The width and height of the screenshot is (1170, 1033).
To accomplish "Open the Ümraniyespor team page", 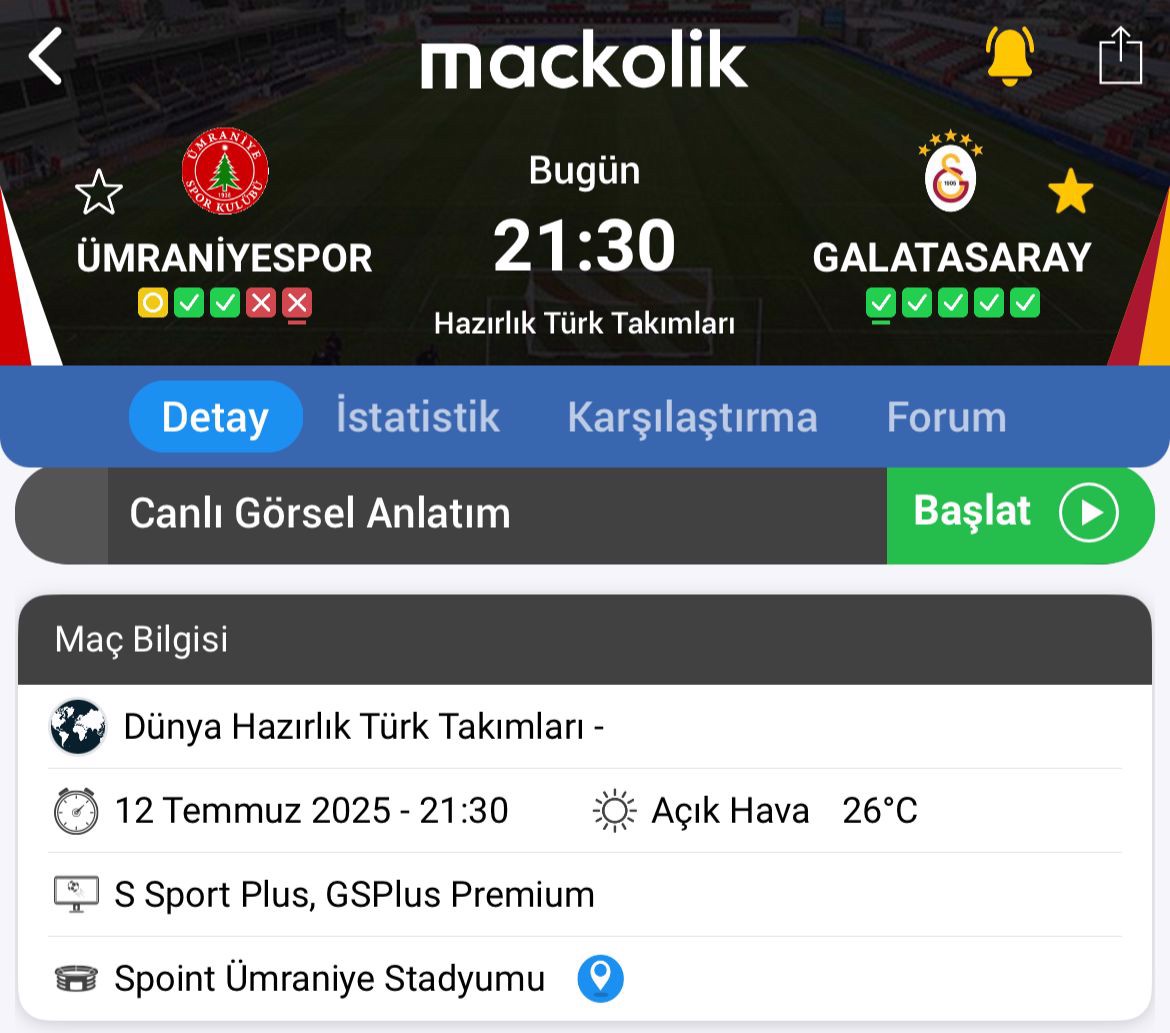I will click(225, 172).
